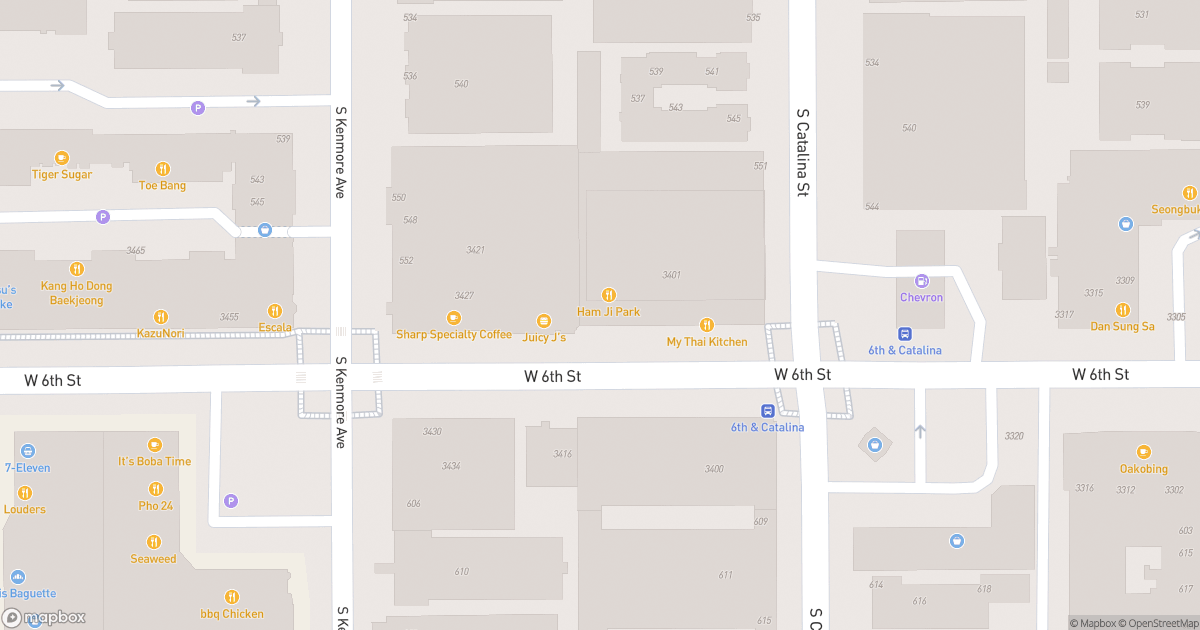Screen dimensions: 1200x630
Task: Select the Tiger Sugar cafe marker
Action: click(62, 158)
